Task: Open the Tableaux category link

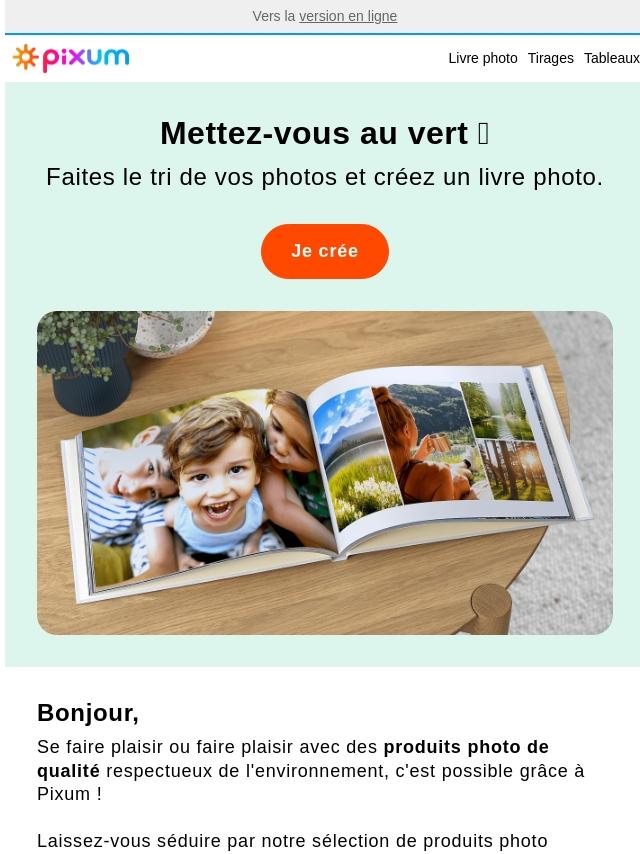Action: [611, 58]
